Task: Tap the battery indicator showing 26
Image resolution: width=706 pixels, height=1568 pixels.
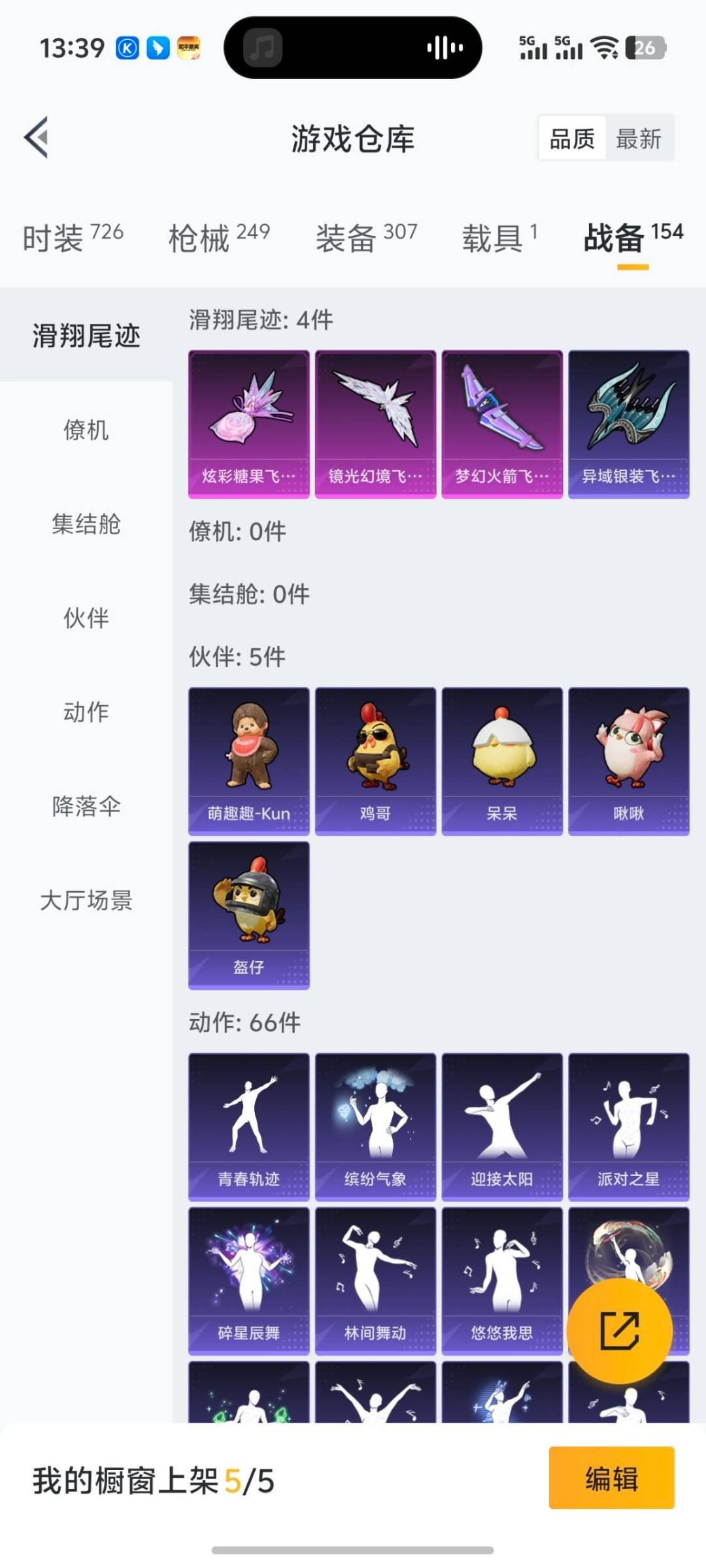Action: [646, 48]
